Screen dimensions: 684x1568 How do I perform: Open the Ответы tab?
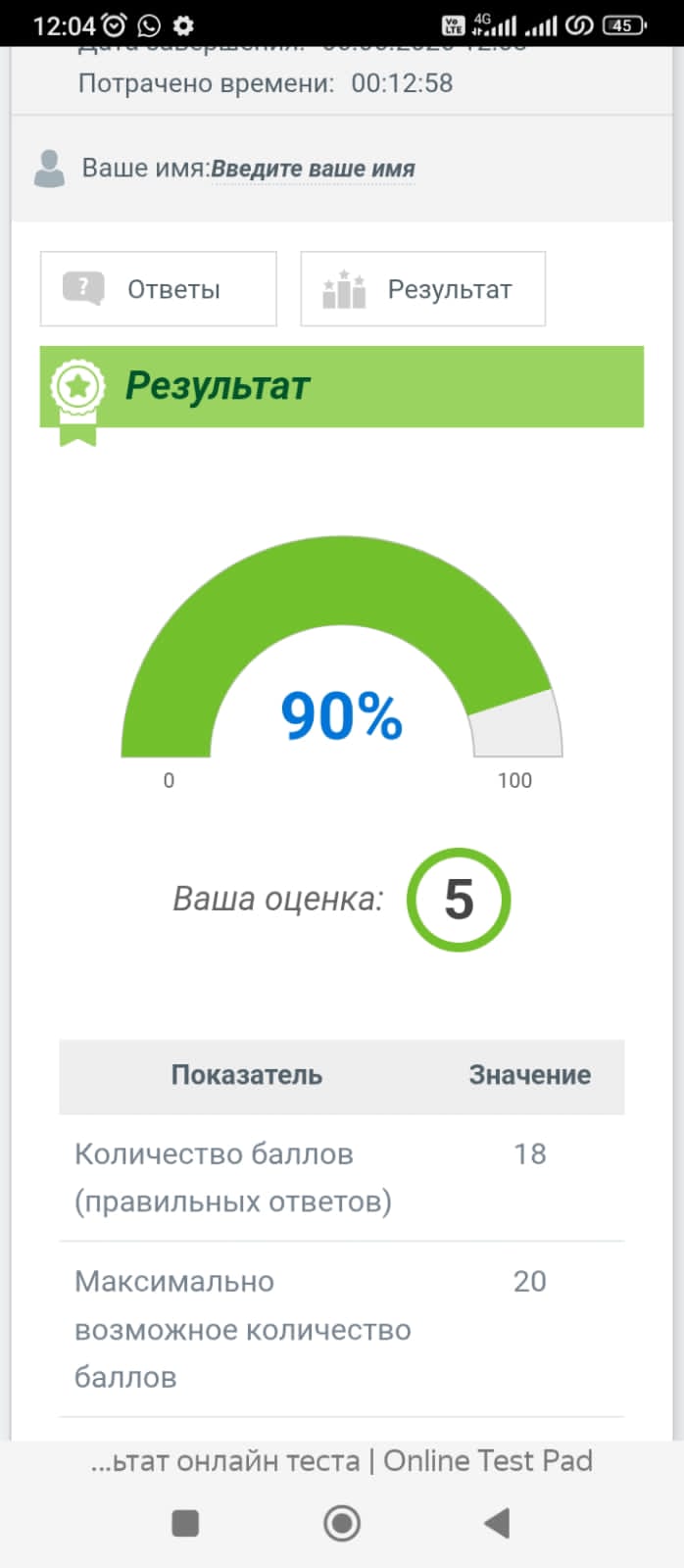[x=158, y=289]
